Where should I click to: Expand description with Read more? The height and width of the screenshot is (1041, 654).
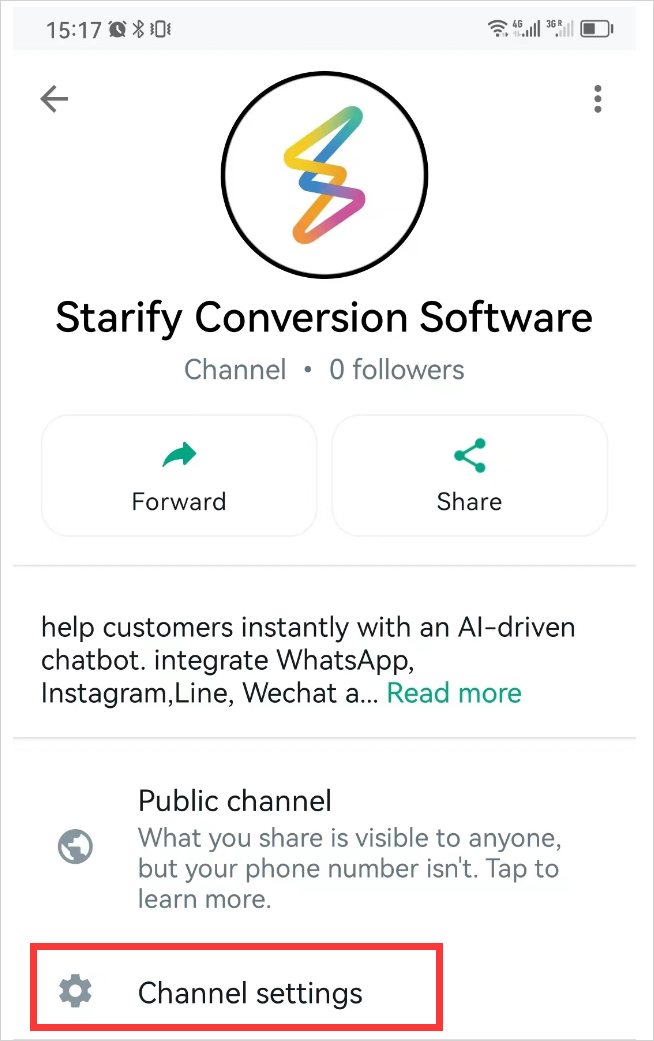[454, 693]
